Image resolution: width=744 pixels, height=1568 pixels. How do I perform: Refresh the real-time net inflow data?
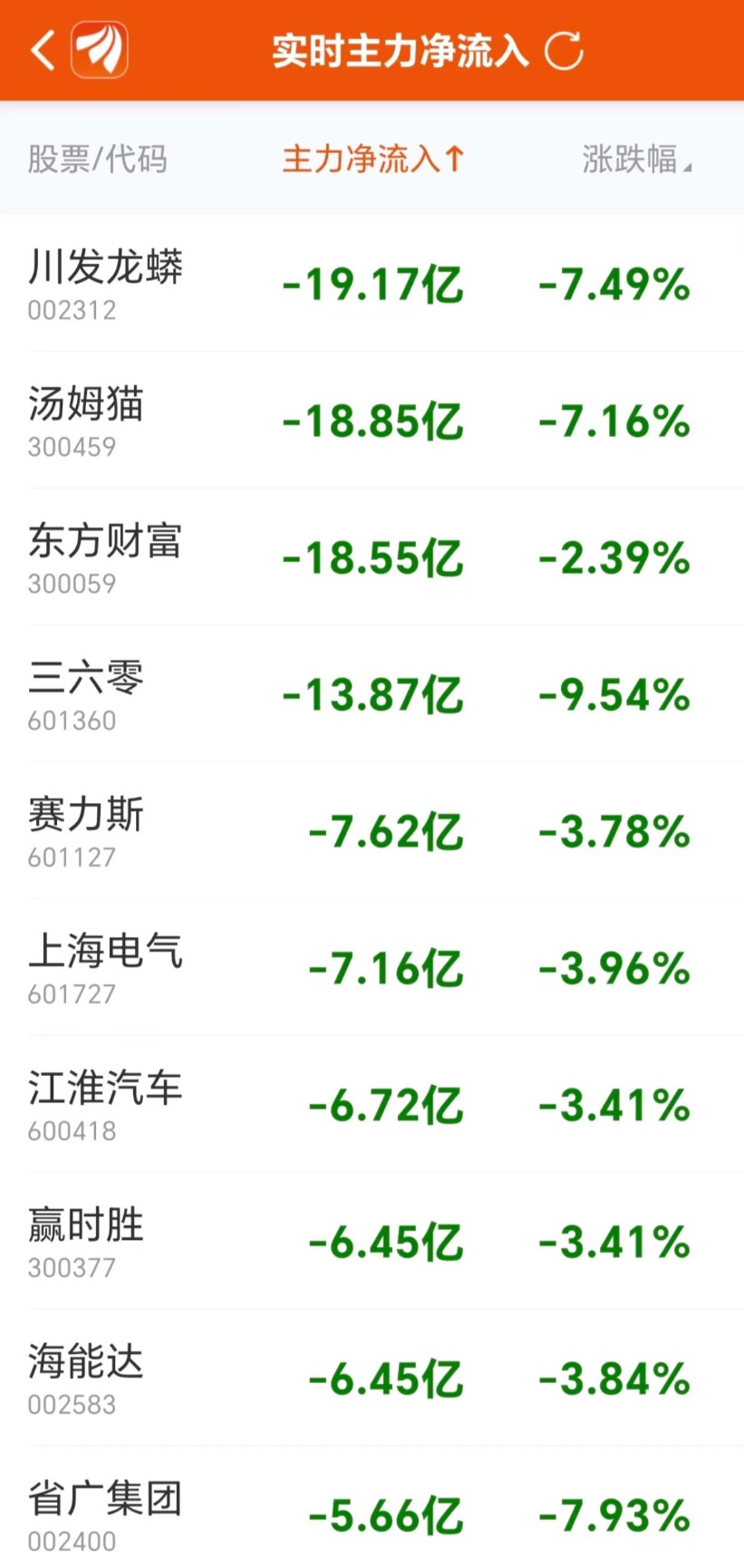(x=564, y=51)
